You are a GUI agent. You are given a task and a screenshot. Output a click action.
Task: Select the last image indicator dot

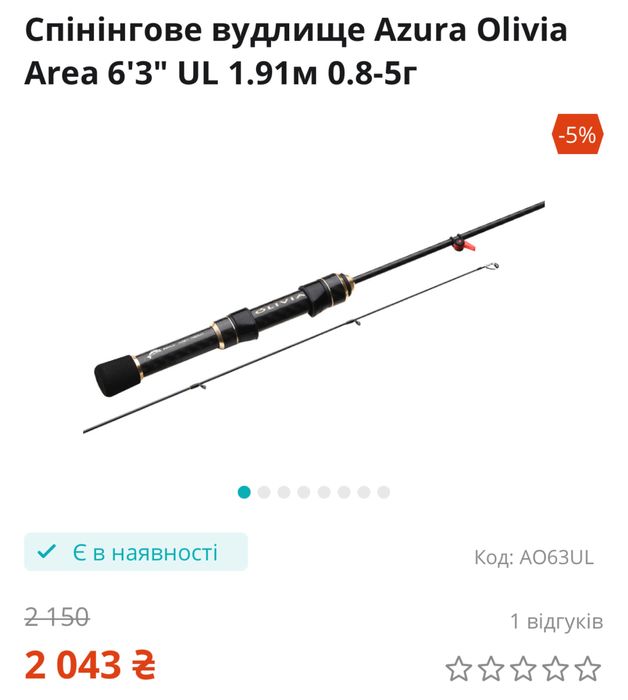[384, 492]
